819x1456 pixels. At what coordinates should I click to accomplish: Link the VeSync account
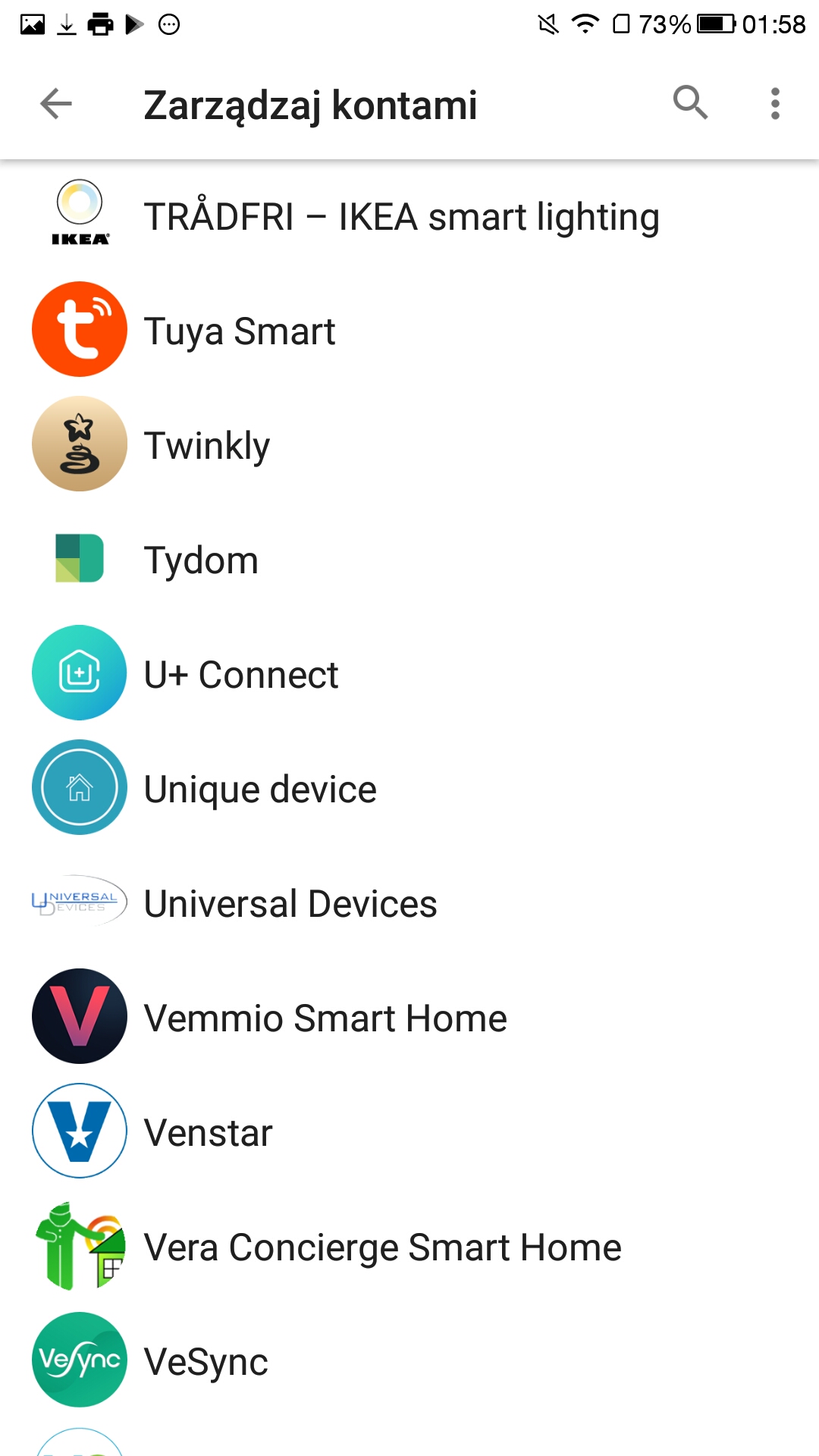coord(206,1362)
